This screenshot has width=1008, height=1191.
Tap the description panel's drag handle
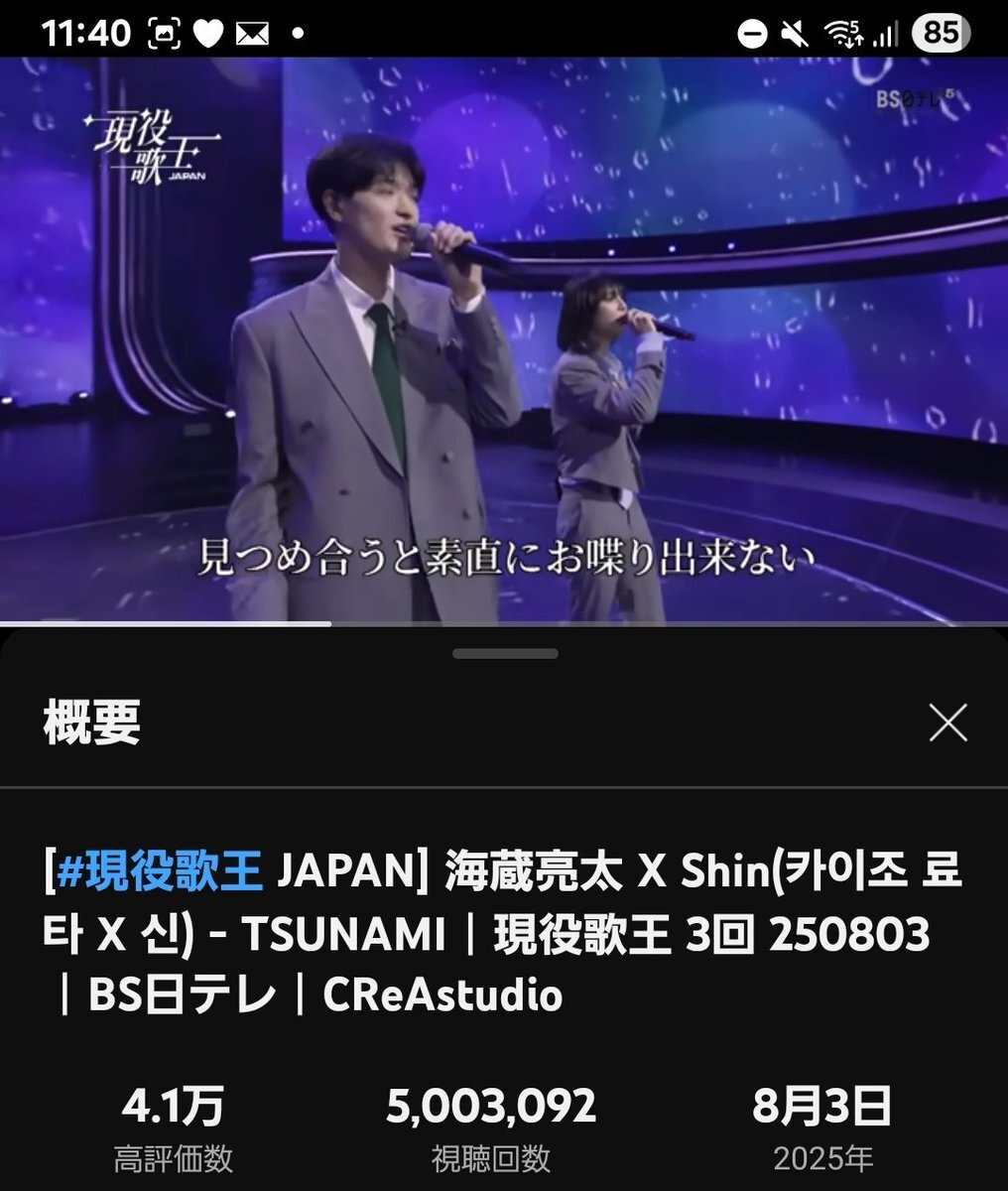click(504, 653)
